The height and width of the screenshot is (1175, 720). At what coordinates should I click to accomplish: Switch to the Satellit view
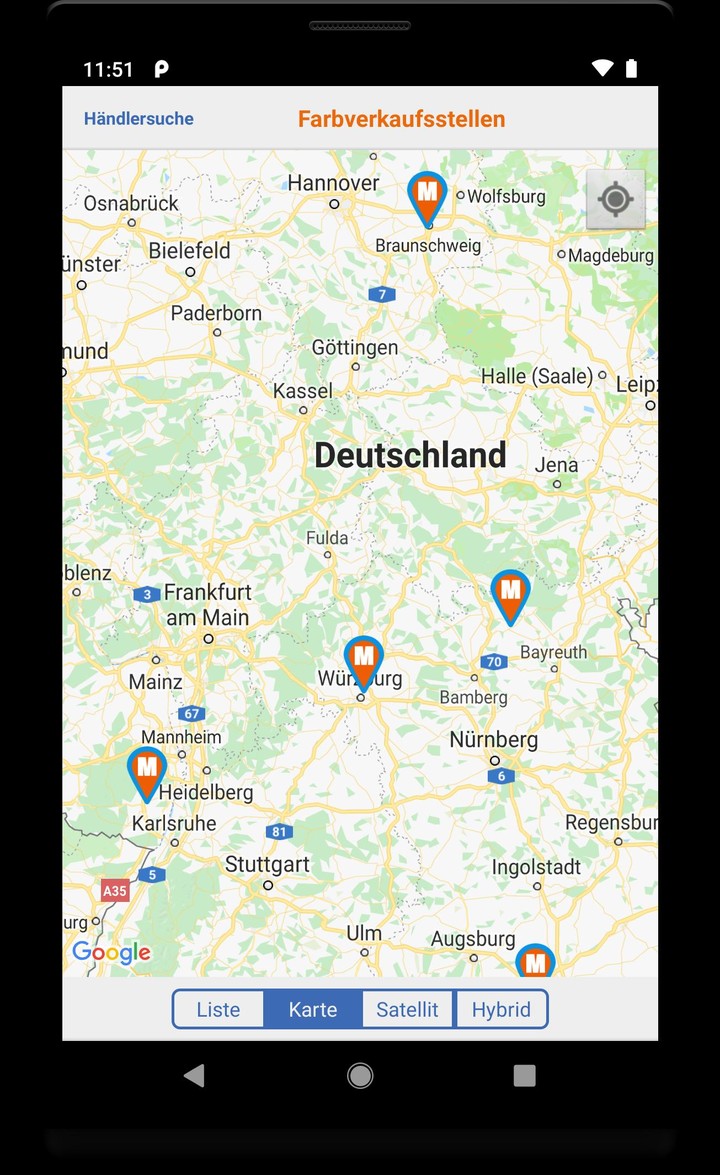coord(408,1009)
